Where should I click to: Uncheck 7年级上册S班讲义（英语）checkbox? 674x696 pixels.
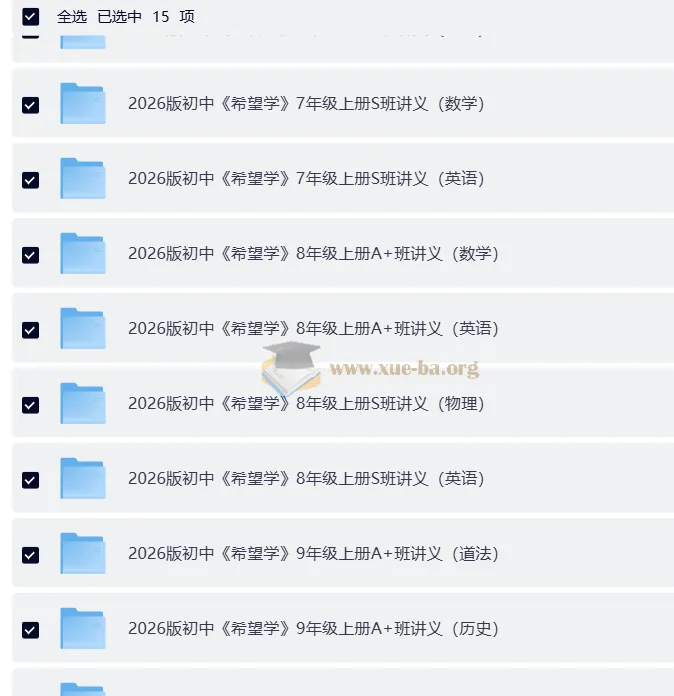(x=30, y=180)
